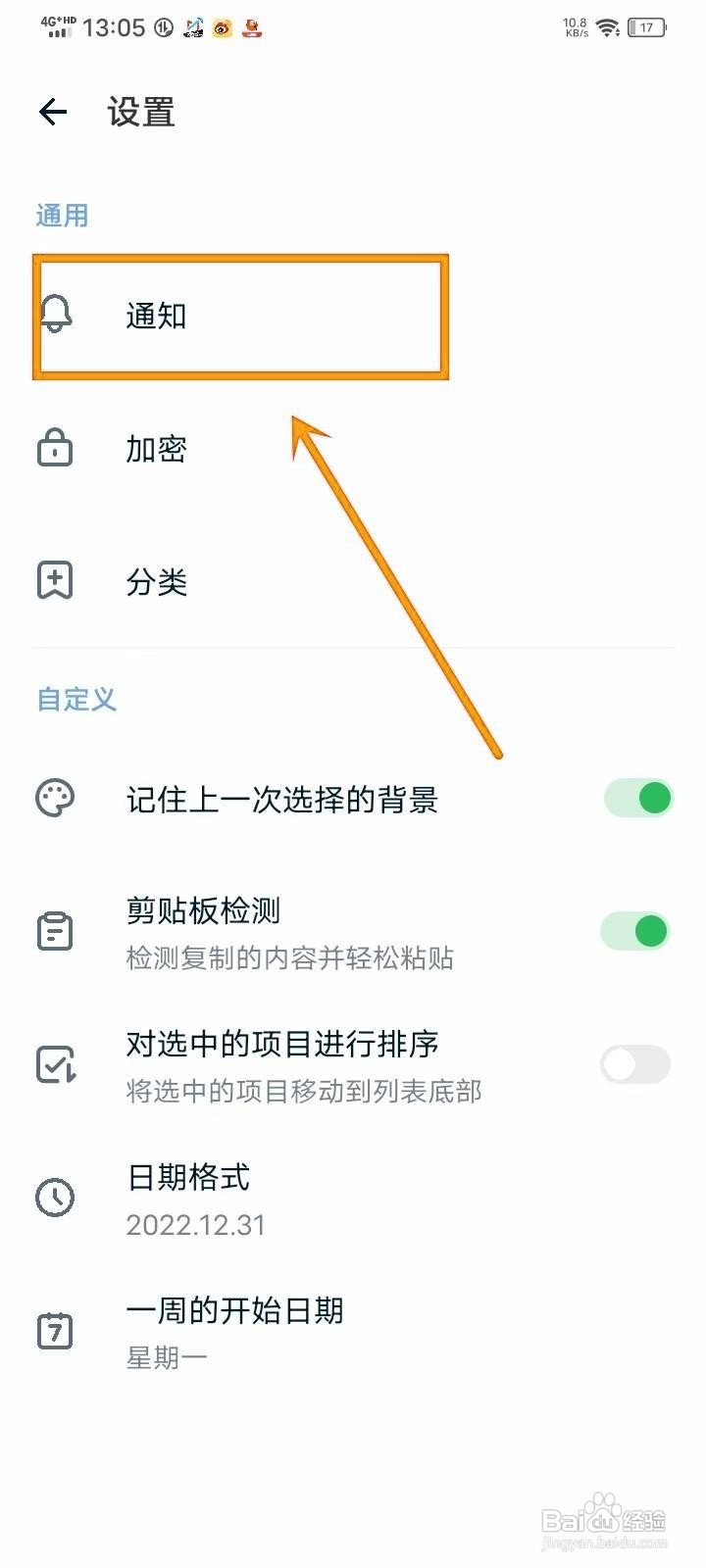Select 星期一 under week start setting
The width and height of the screenshot is (706, 1568).
pyautogui.click(x=166, y=1355)
